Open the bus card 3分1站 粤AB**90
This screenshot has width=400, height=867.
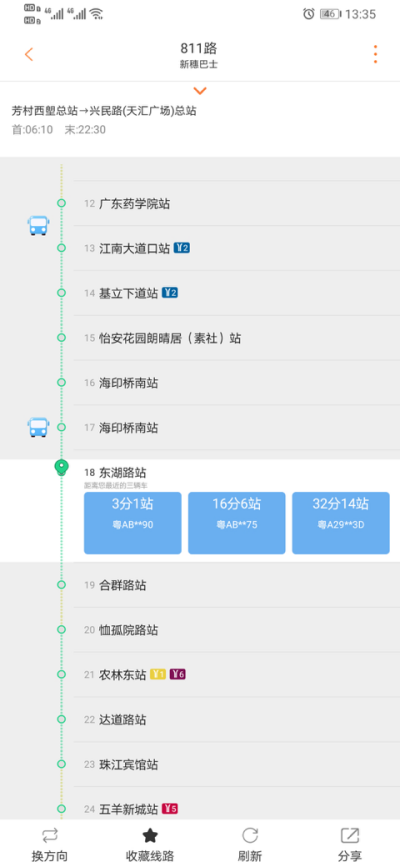click(133, 523)
